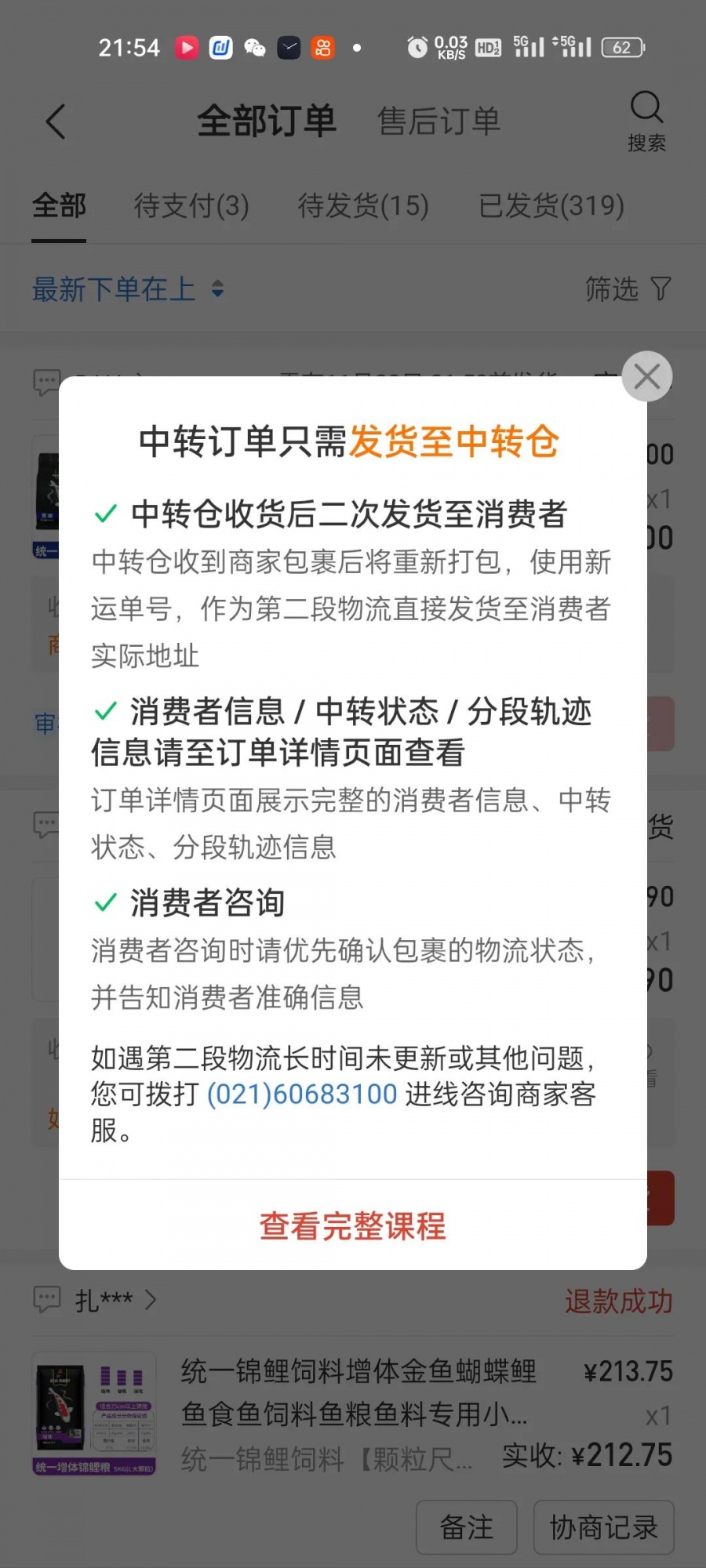Call merchant service number (021)60683100
The image size is (706, 1568).
(x=302, y=1094)
